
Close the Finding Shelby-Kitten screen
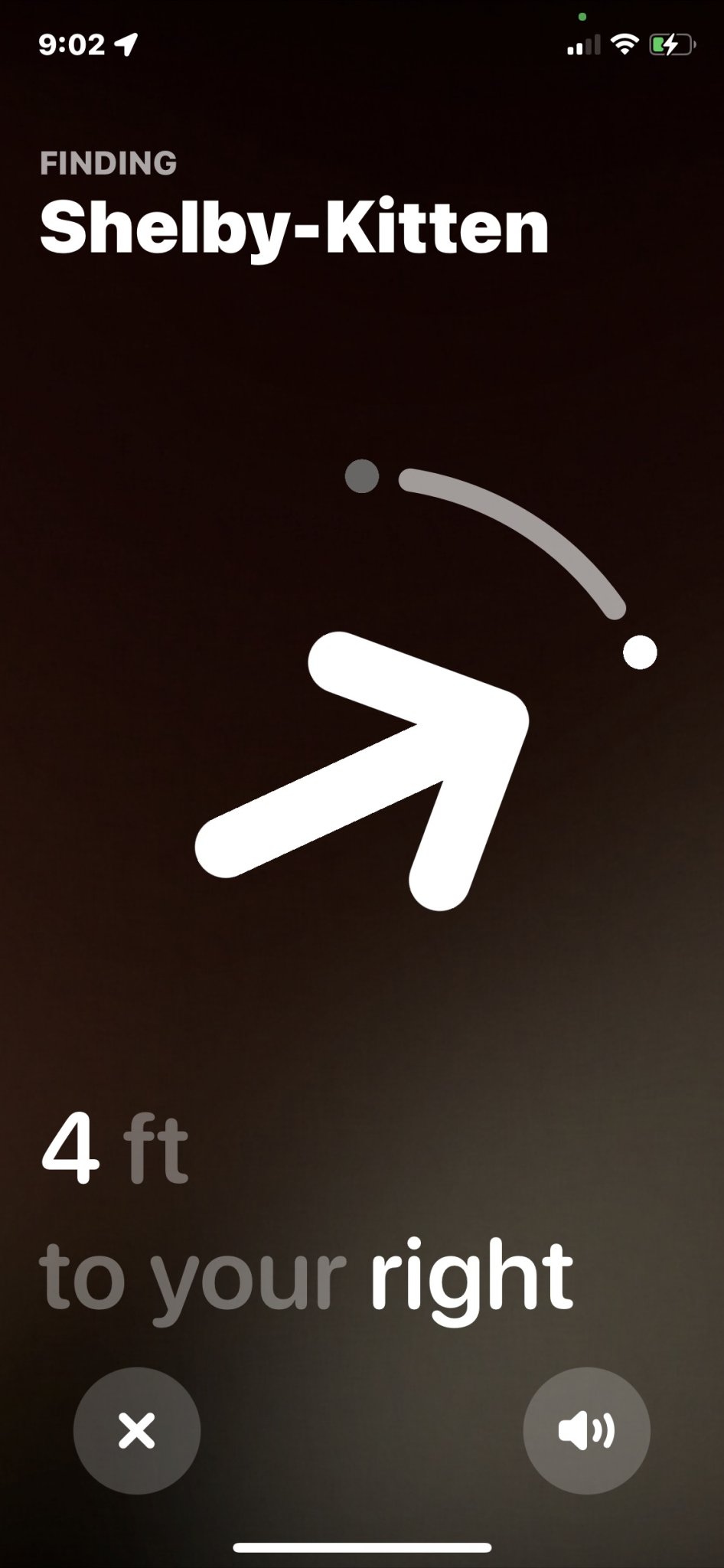[137, 1430]
